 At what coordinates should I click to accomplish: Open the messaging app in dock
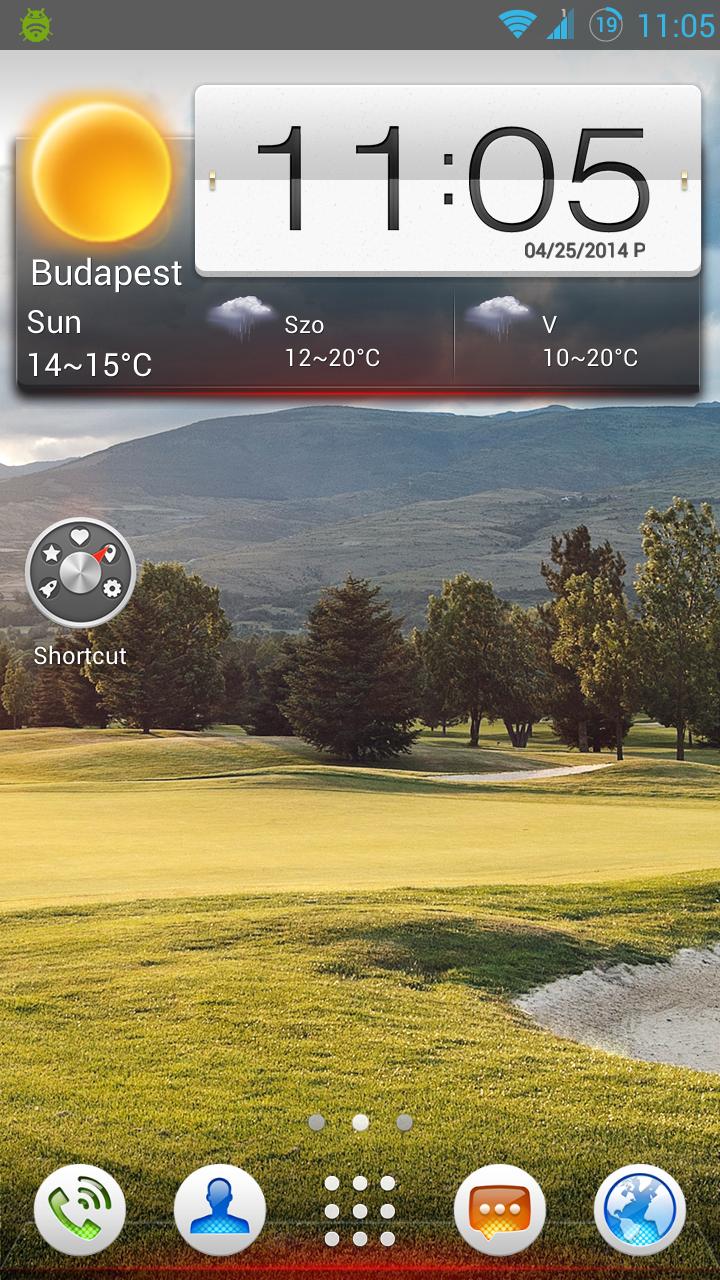[x=500, y=1210]
